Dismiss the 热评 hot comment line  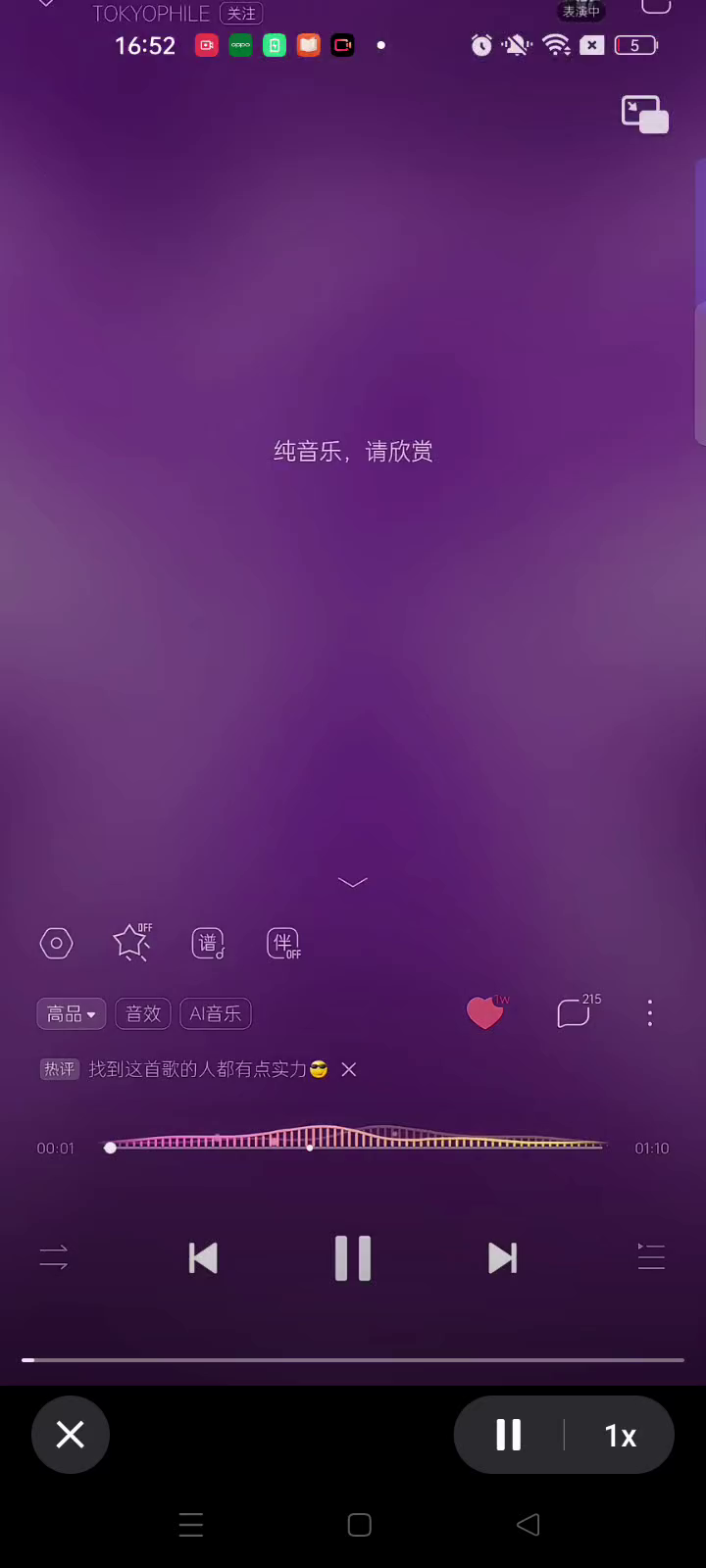(x=349, y=1070)
